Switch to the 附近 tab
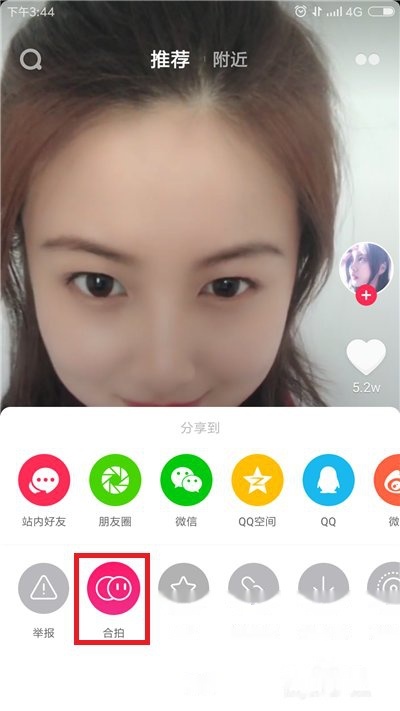The height and width of the screenshot is (711, 400). tap(230, 60)
